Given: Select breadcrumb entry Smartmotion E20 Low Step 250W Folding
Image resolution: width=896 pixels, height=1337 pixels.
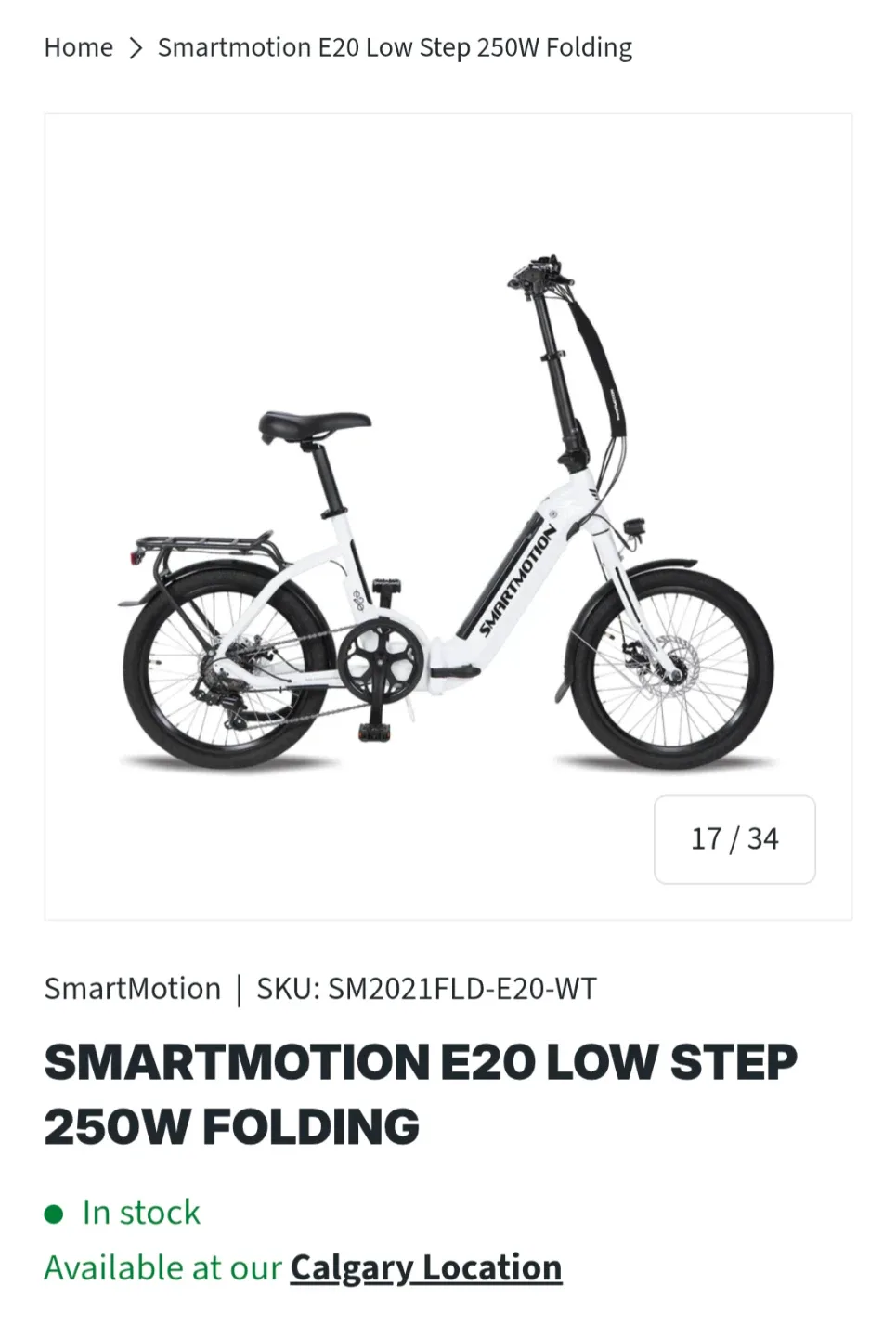Looking at the screenshot, I should click(395, 46).
